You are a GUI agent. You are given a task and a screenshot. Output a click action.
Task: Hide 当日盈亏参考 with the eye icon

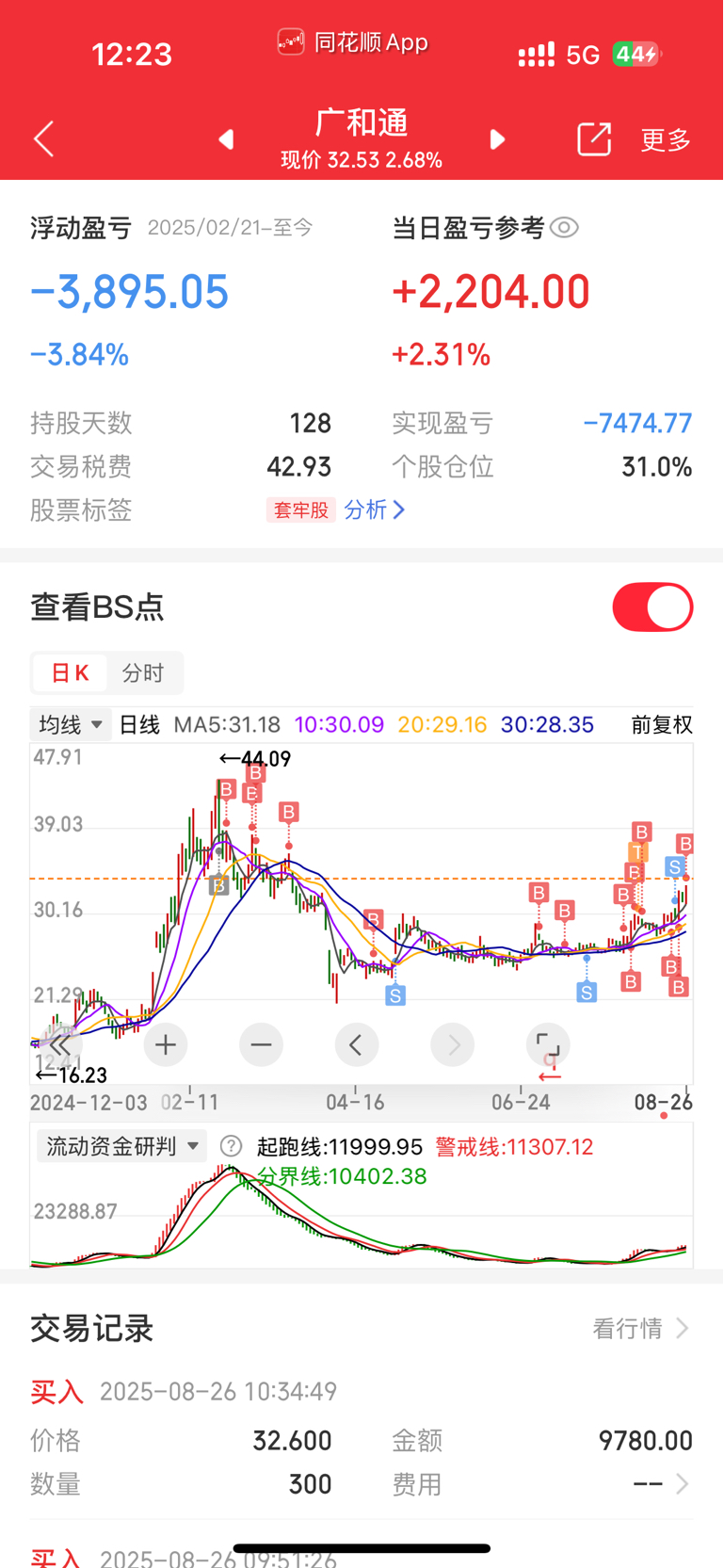(564, 228)
